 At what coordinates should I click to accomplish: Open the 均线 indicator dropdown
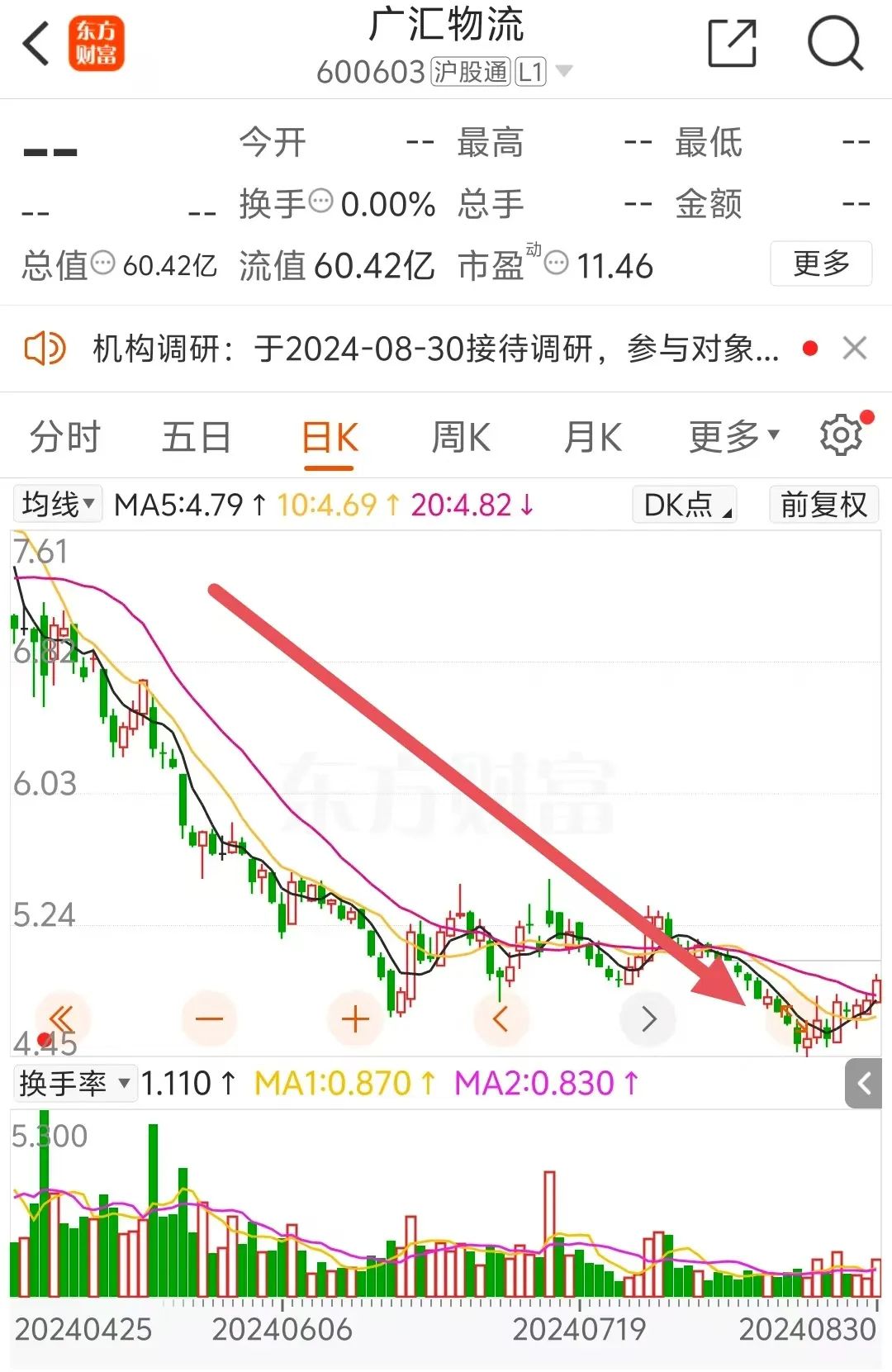pos(55,504)
